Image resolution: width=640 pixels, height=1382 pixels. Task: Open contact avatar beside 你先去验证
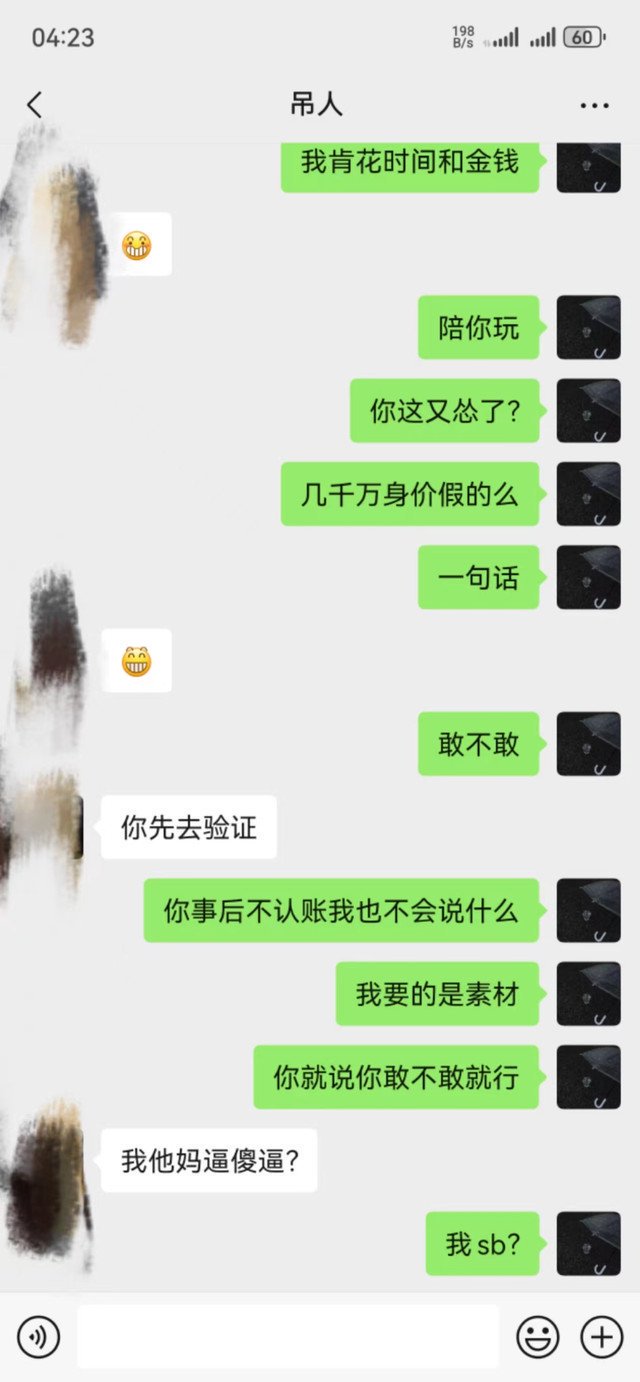tap(52, 830)
